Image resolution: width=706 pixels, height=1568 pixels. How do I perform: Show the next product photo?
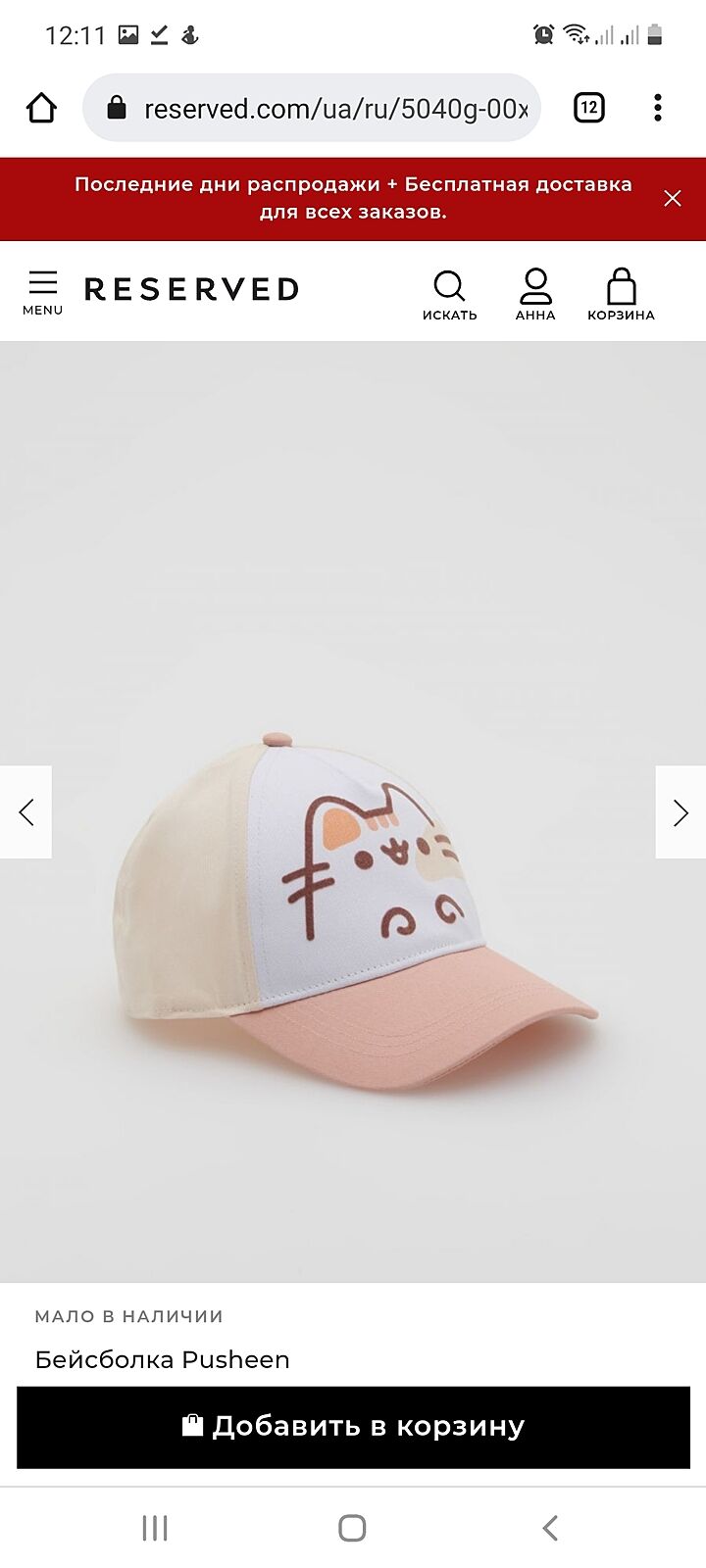click(680, 812)
